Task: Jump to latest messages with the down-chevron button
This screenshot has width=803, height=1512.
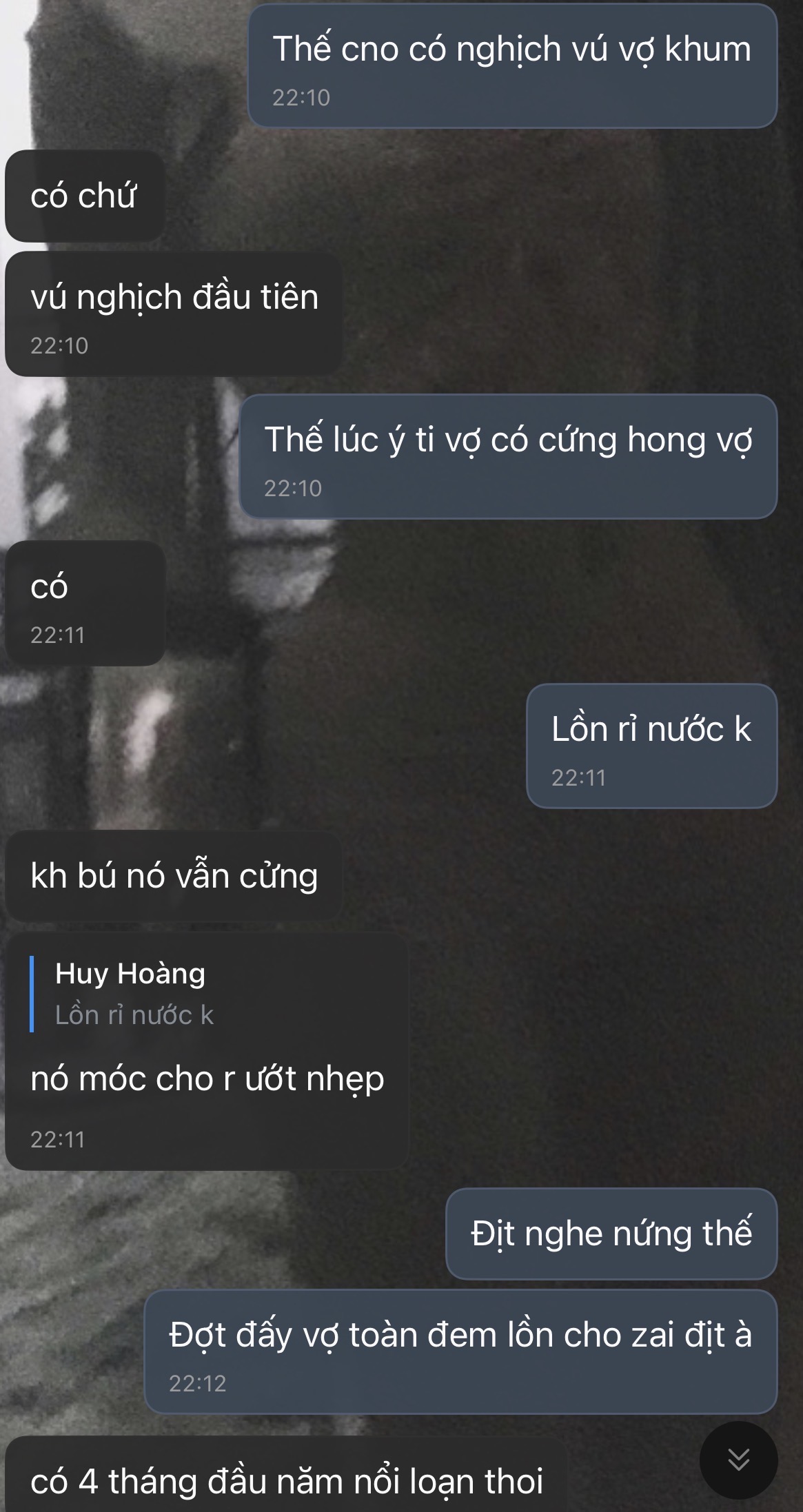Action: 738,1459
